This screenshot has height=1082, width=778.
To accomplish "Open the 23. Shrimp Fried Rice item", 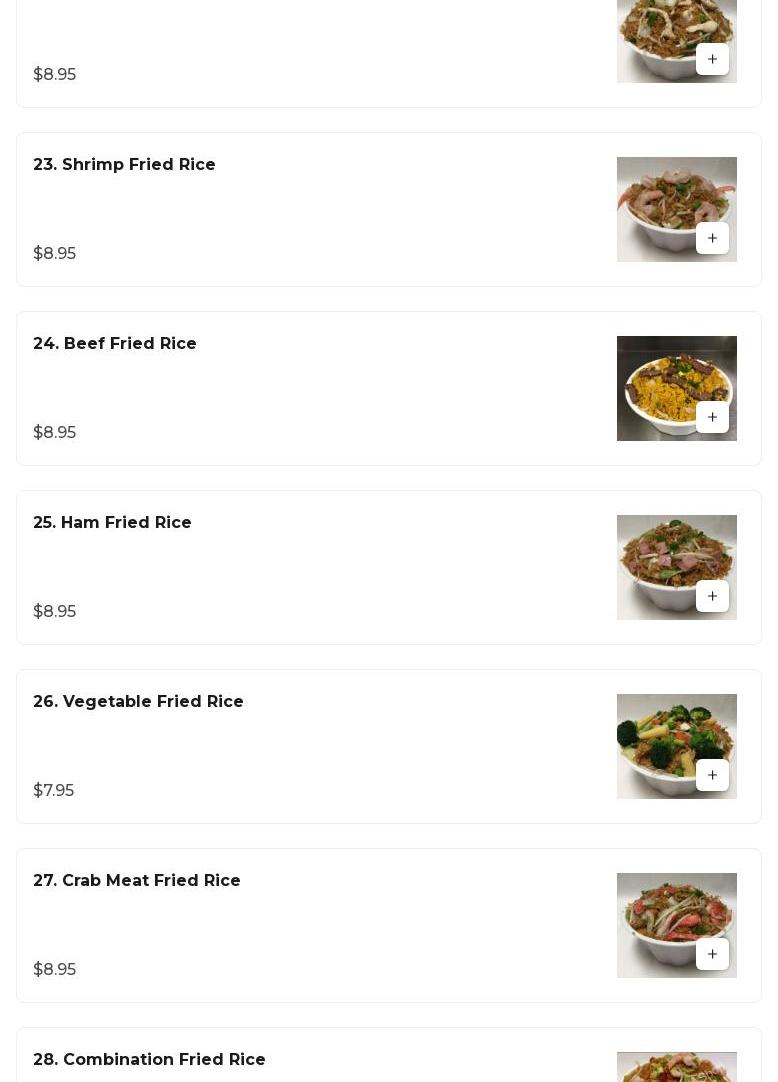I will (124, 165).
